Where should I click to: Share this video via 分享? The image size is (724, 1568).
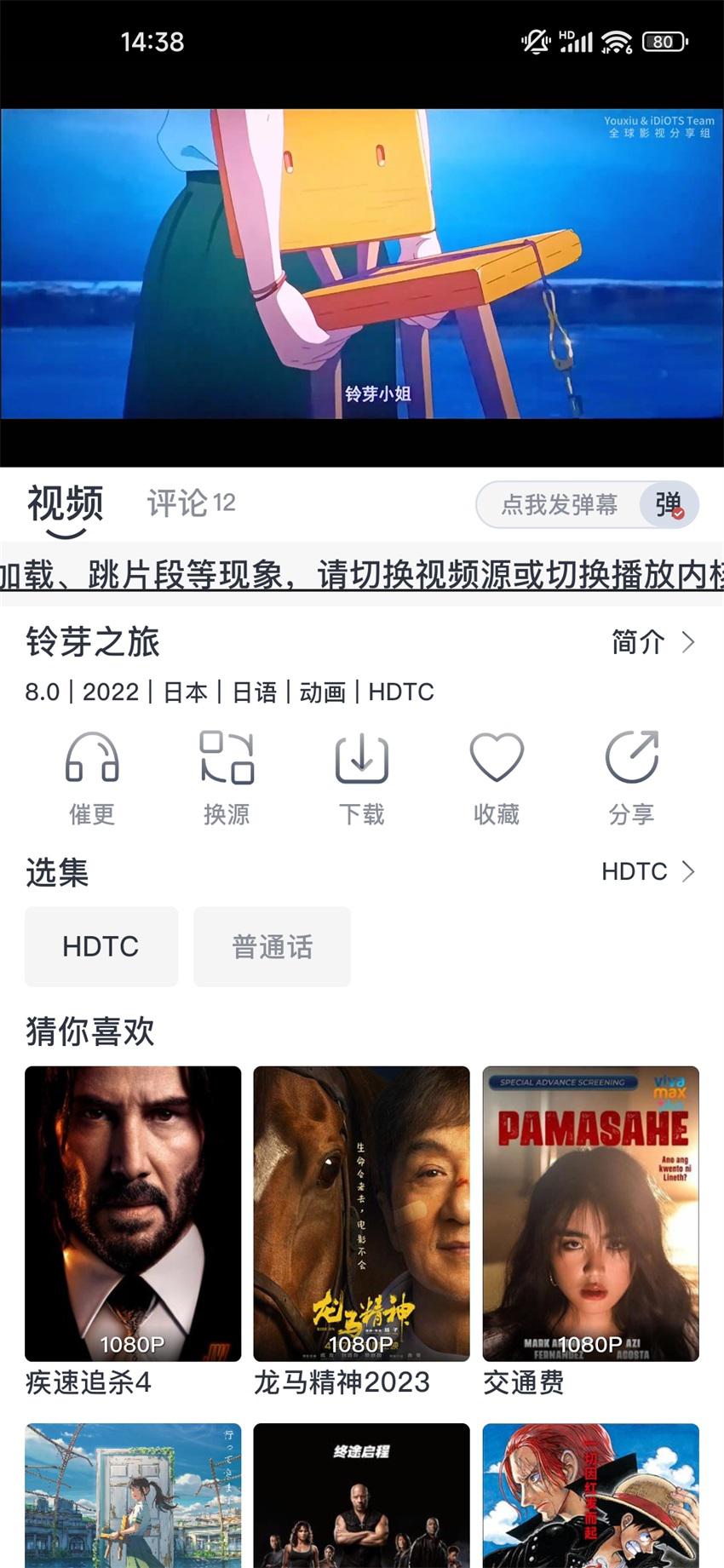coord(631,778)
